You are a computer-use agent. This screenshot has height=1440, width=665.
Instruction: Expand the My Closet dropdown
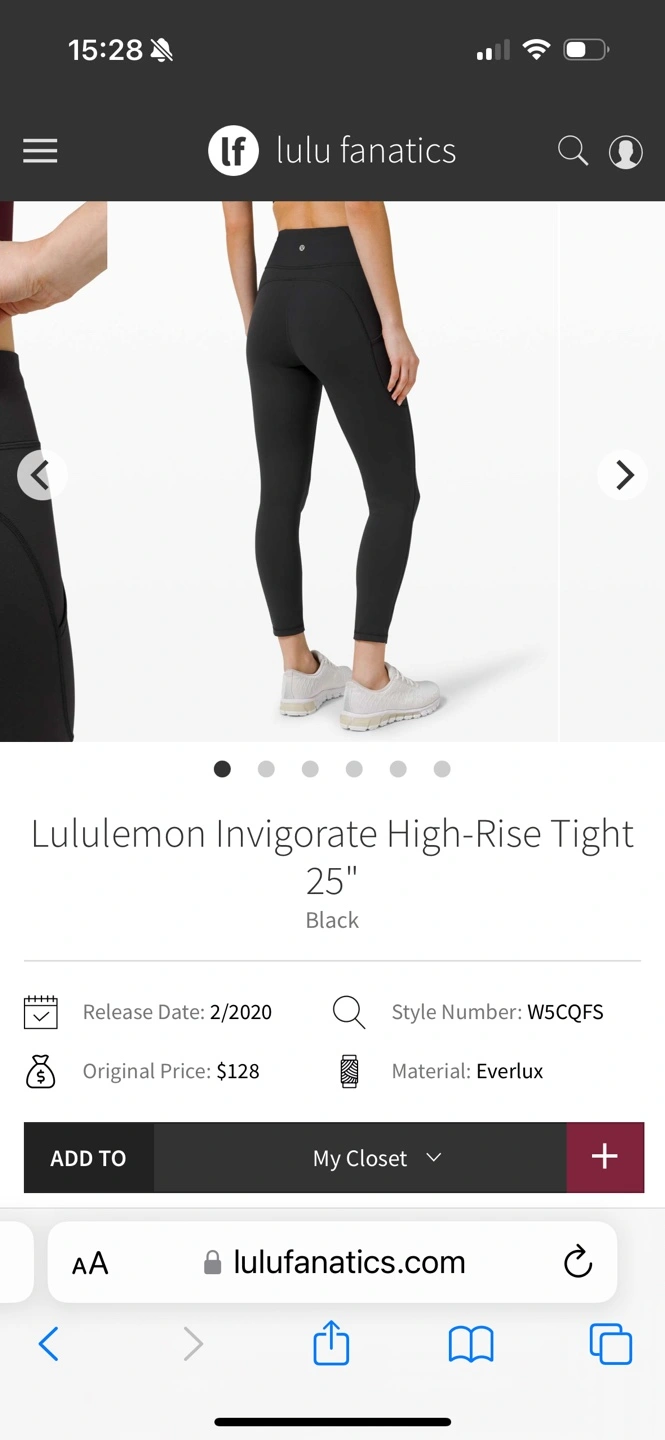click(376, 1158)
